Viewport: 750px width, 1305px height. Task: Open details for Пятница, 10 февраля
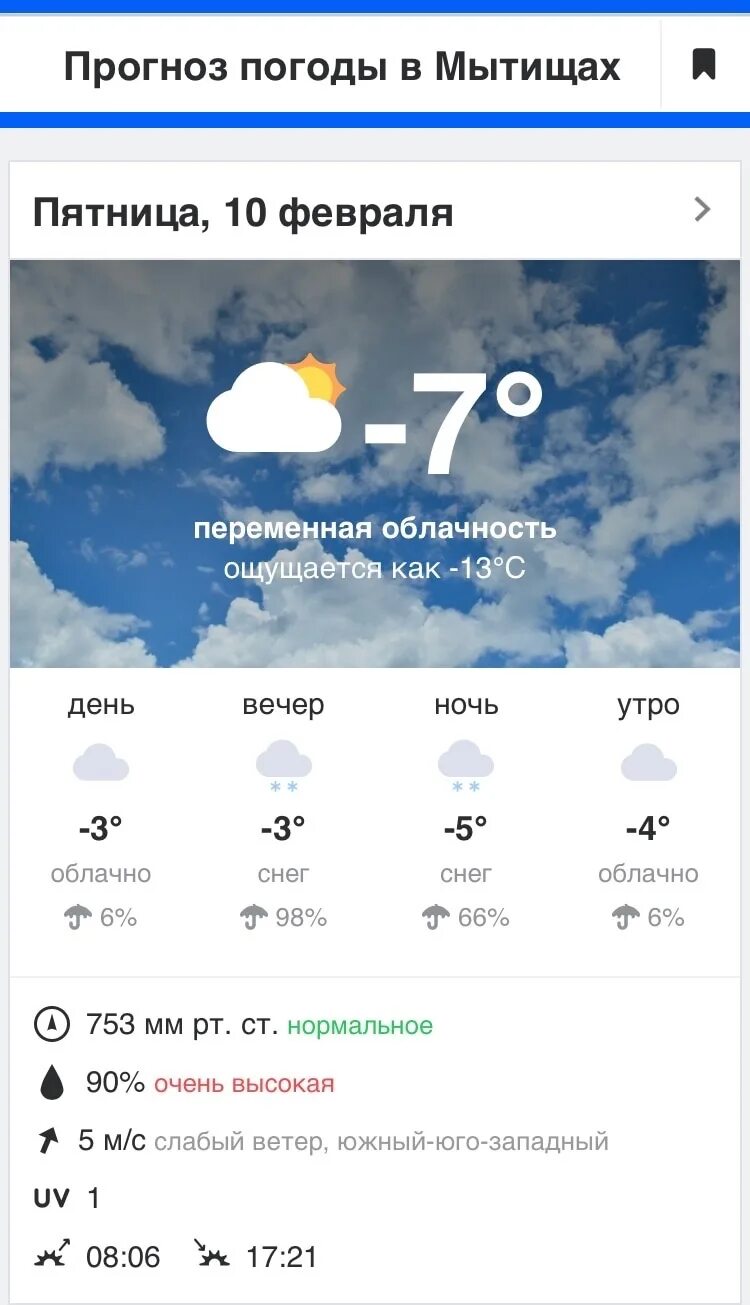(x=702, y=210)
